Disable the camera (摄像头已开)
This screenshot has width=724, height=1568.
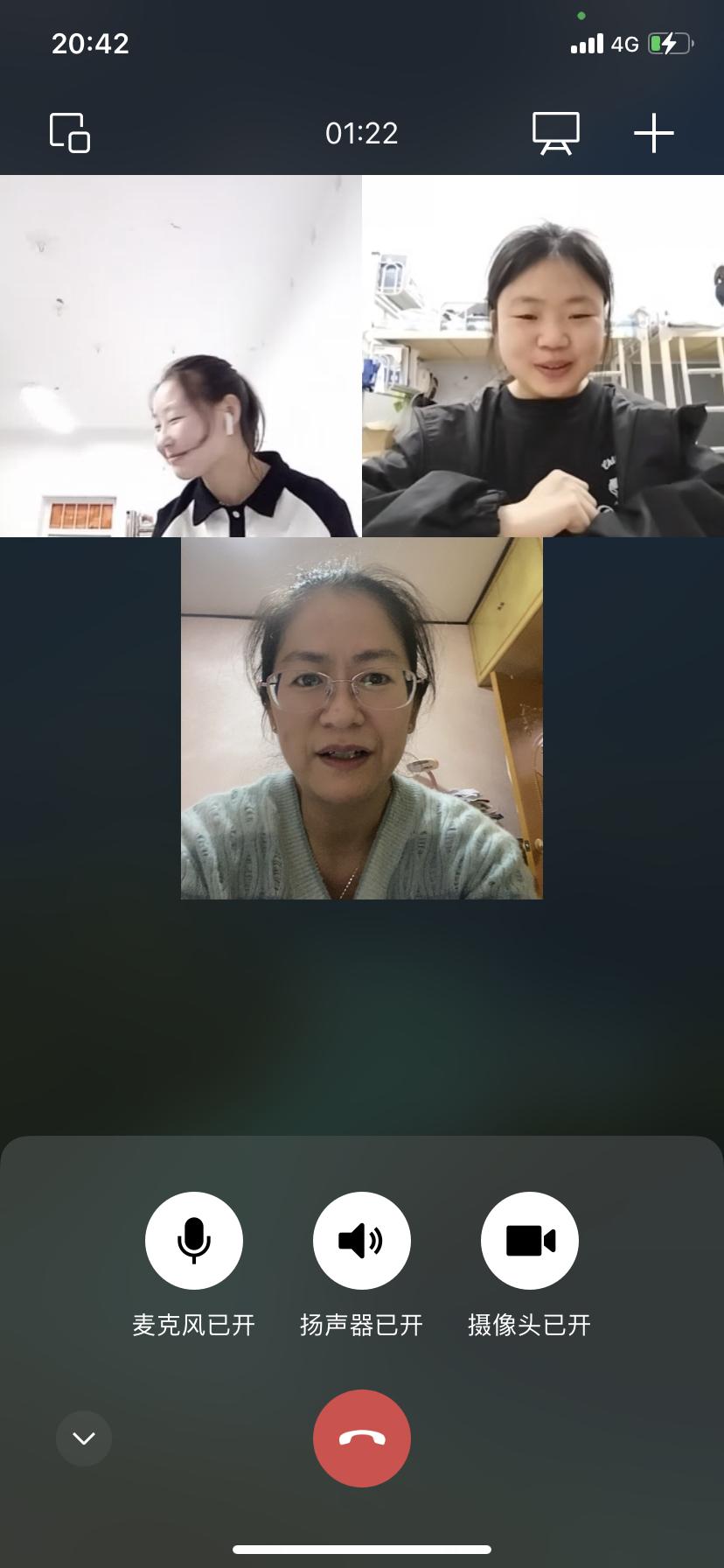529,1240
